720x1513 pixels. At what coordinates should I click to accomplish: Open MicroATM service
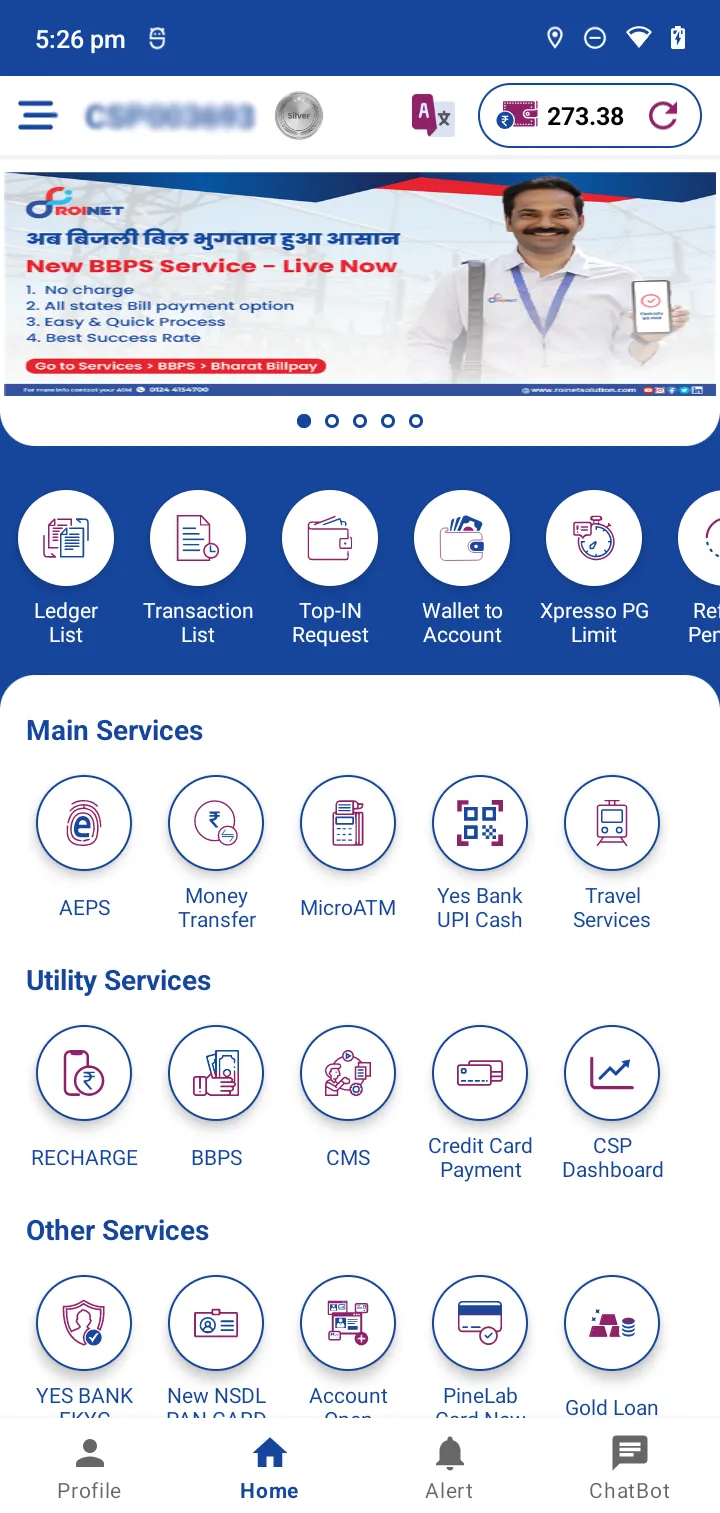tap(348, 824)
